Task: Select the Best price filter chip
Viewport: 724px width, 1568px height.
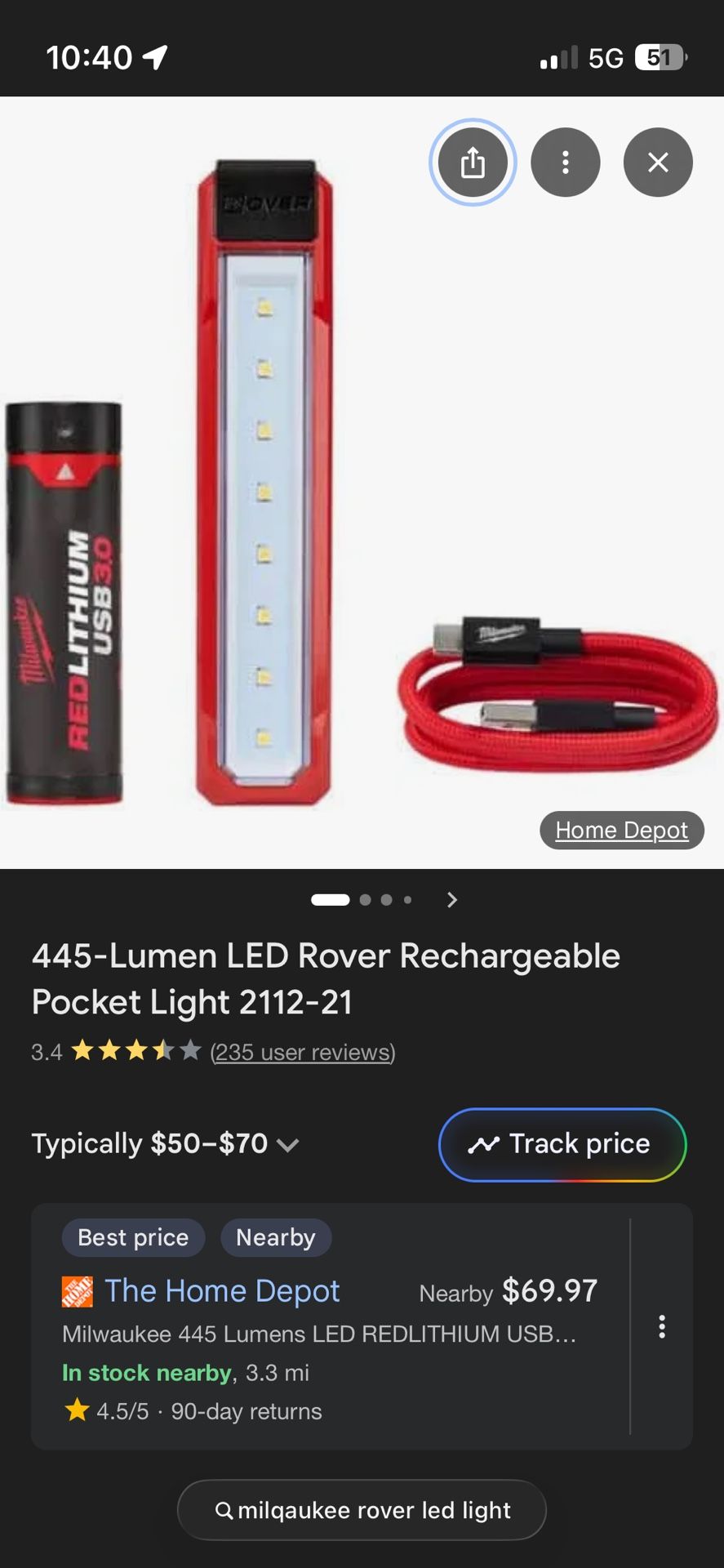Action: pyautogui.click(x=133, y=1237)
